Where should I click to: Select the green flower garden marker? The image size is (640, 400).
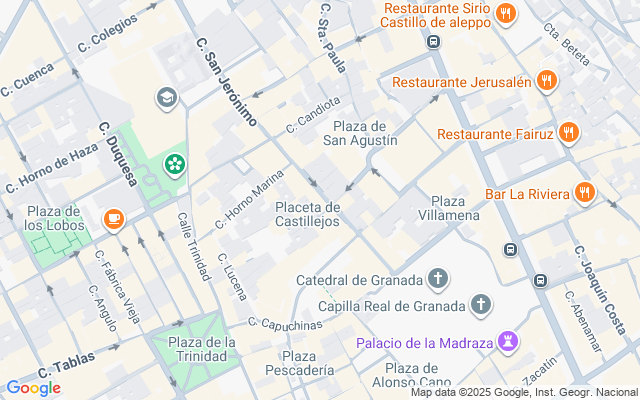175,165
